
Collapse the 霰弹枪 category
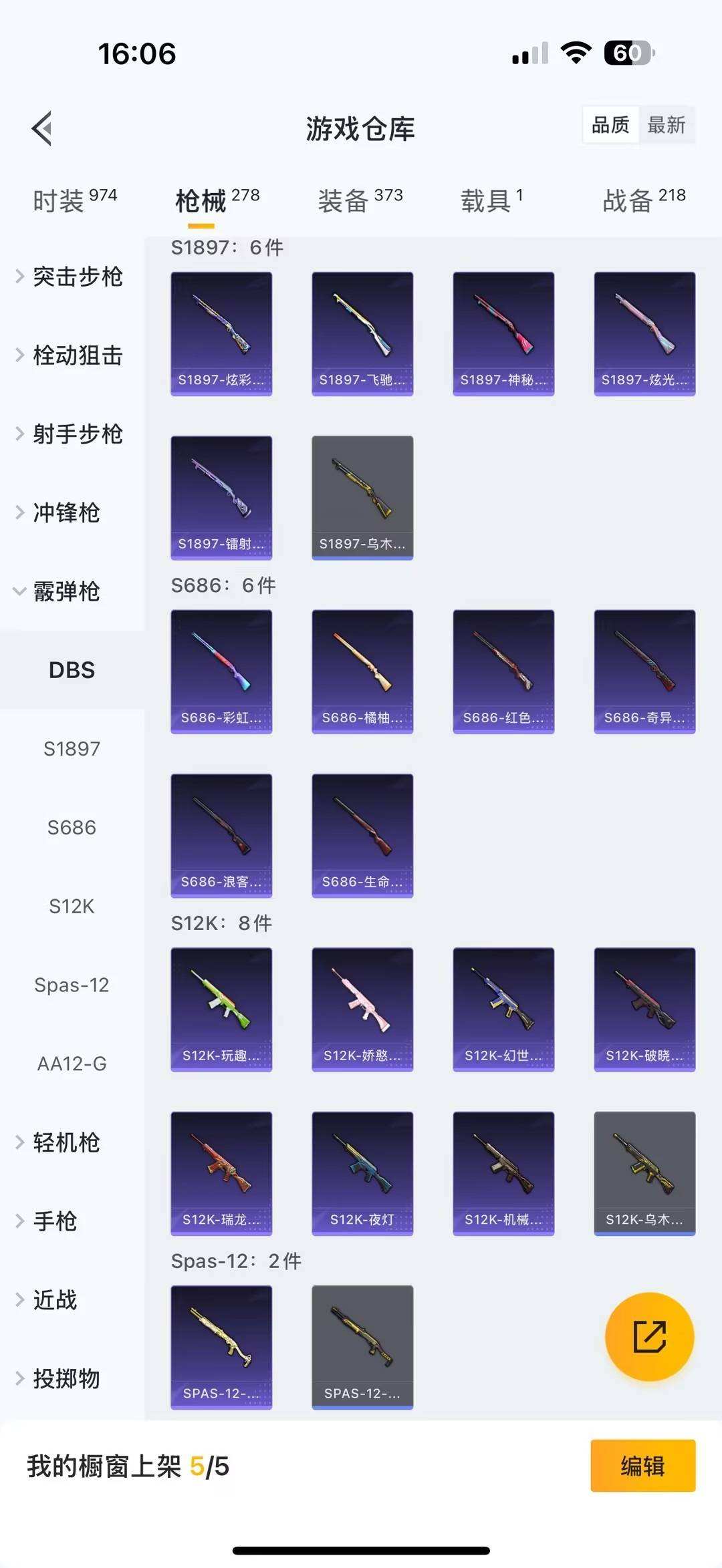coord(67,591)
